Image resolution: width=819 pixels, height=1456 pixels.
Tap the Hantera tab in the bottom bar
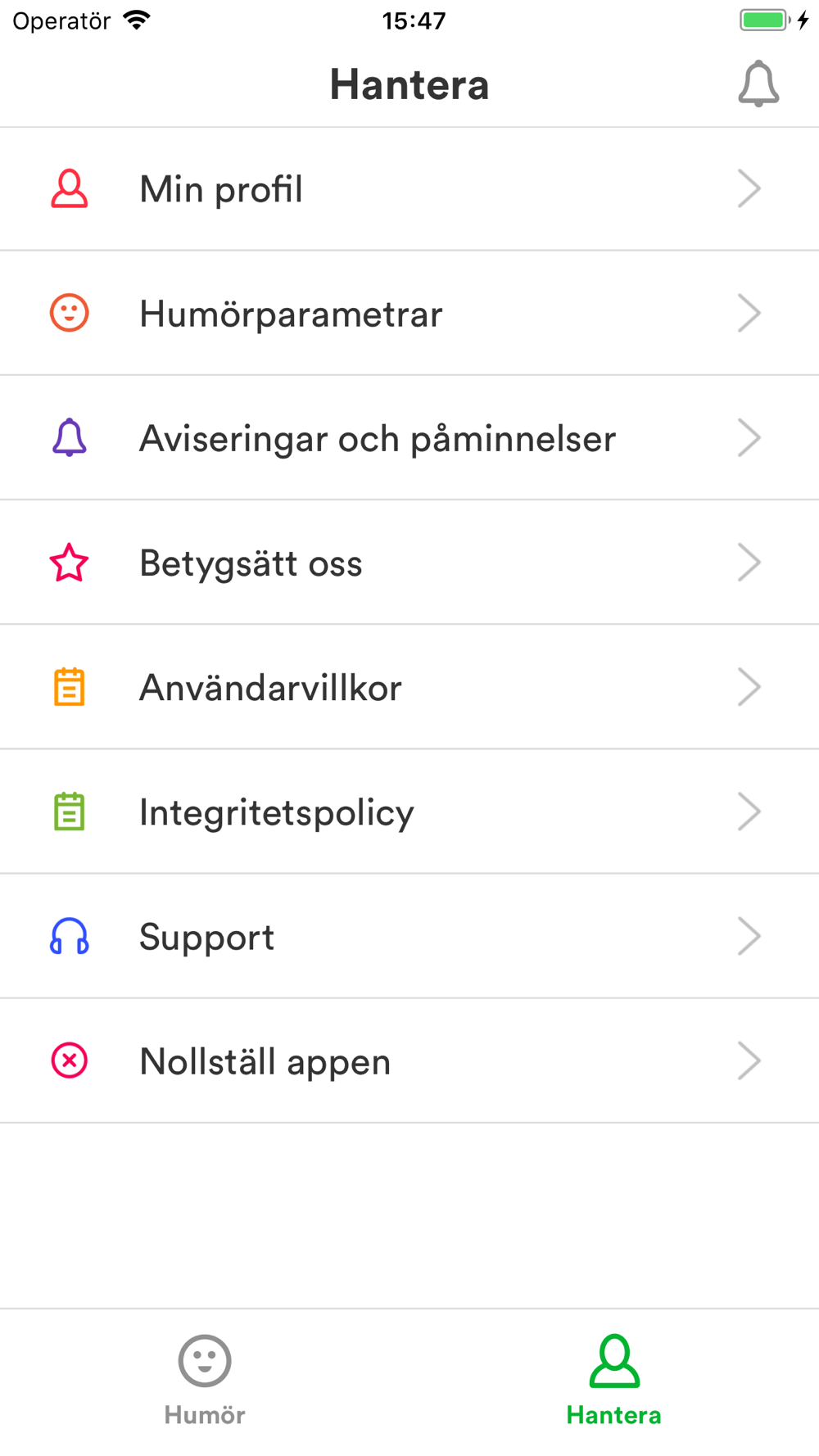[614, 1381]
